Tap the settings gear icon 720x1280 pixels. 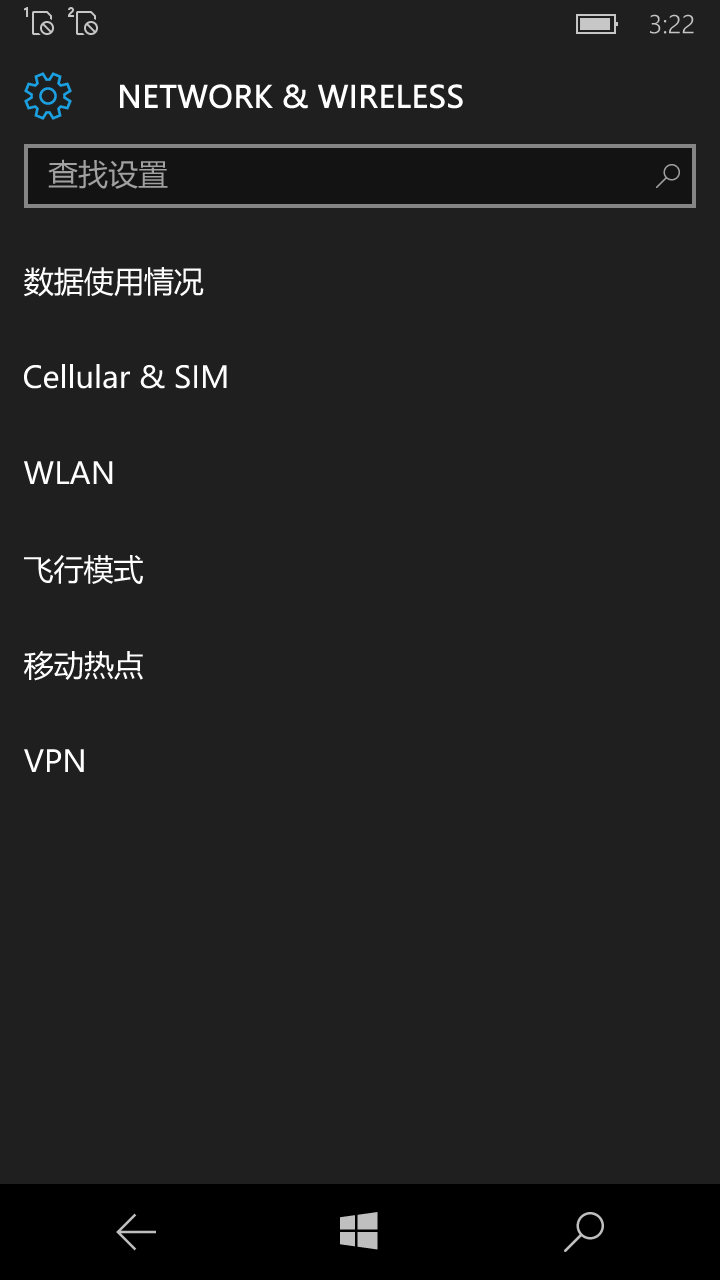tap(48, 96)
